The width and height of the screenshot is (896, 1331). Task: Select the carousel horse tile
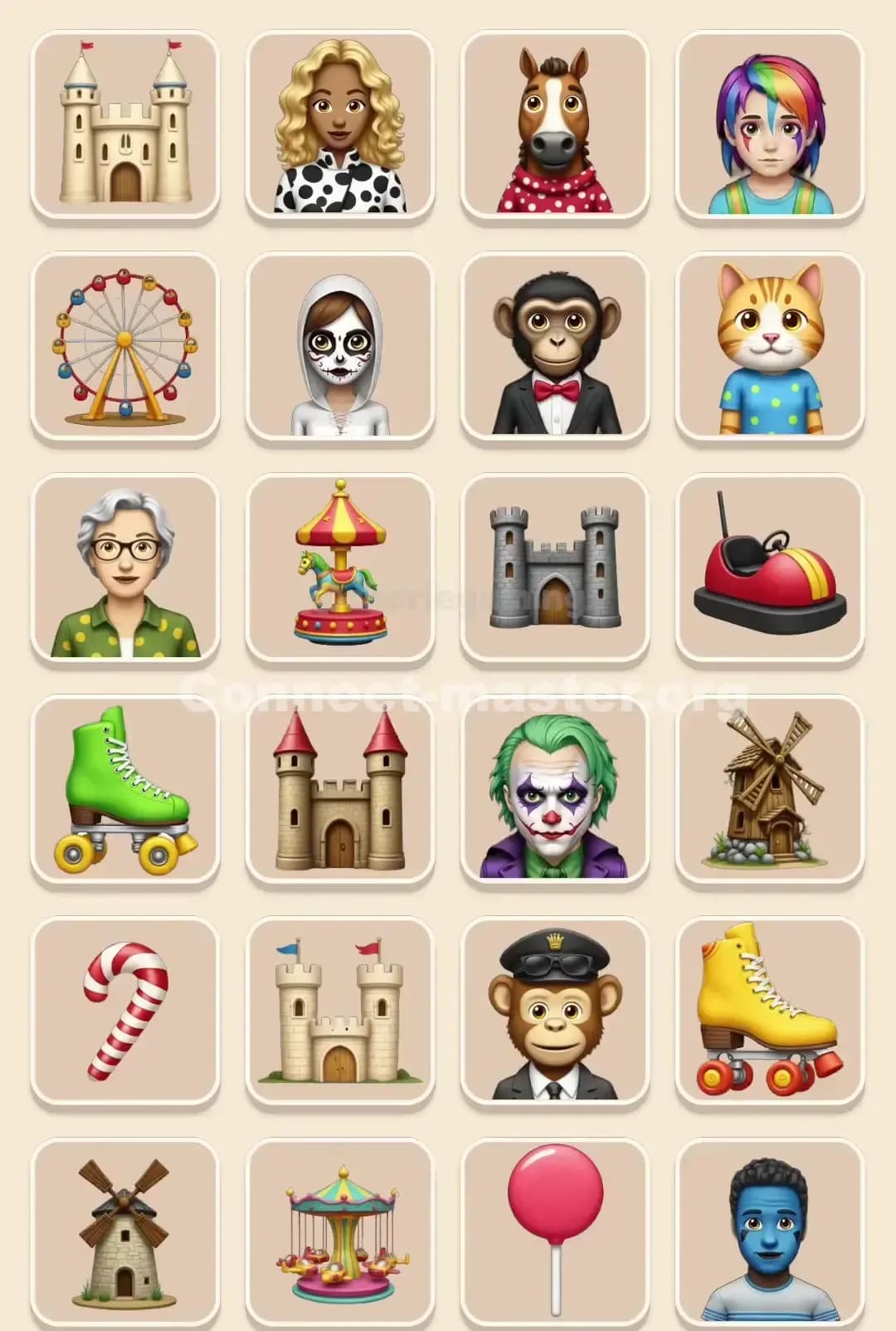[x=338, y=564]
